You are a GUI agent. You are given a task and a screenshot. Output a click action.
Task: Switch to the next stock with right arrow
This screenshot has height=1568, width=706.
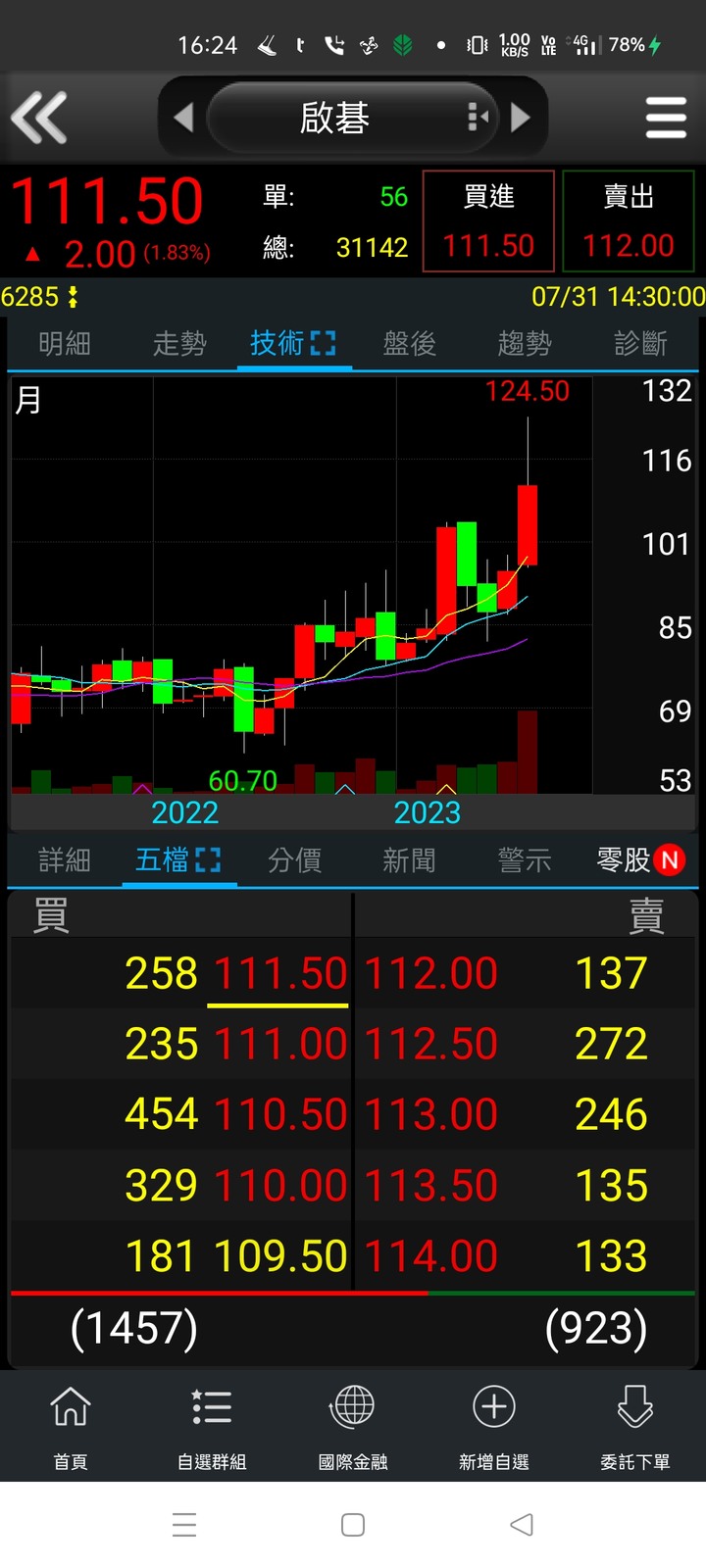click(521, 118)
